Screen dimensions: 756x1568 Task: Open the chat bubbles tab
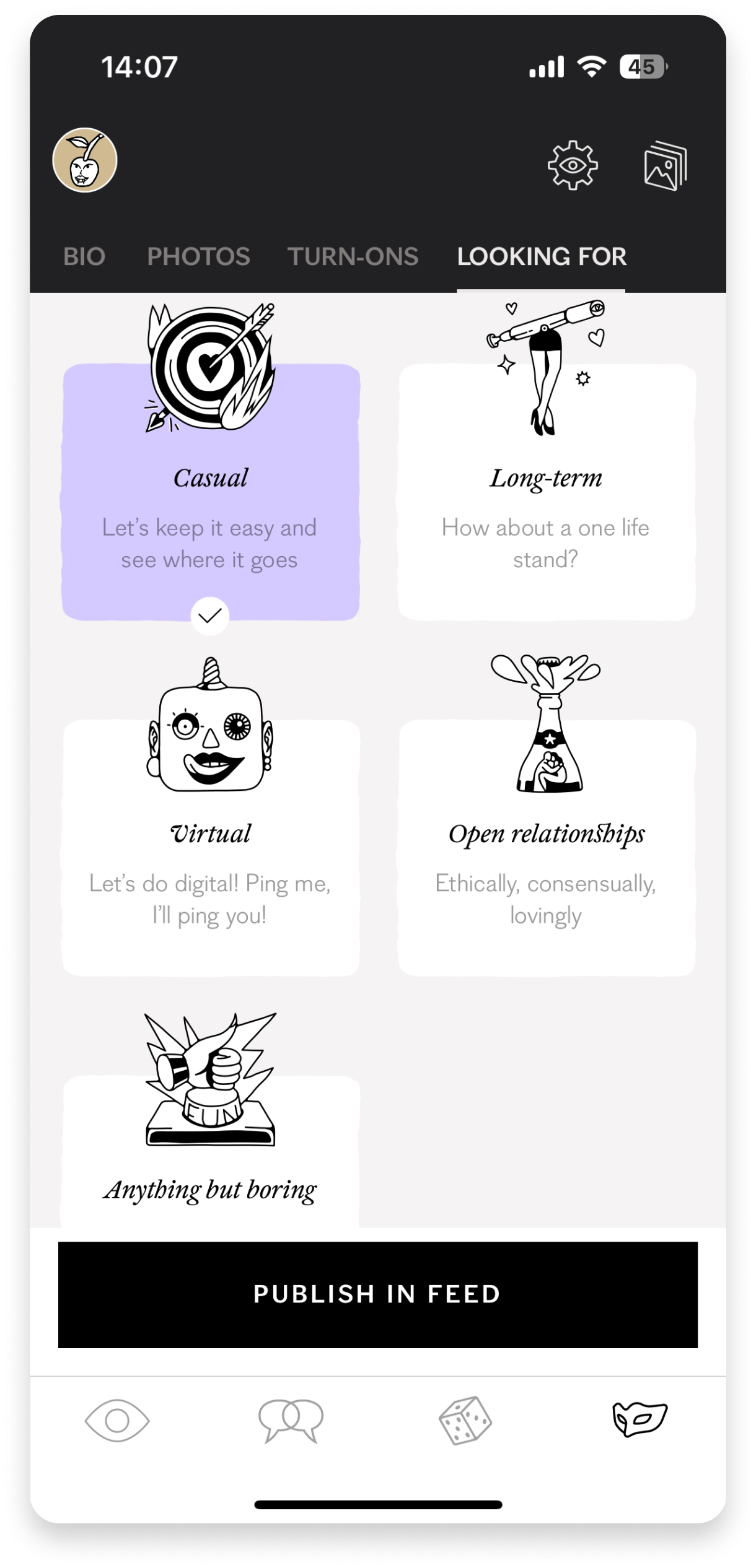(291, 1420)
